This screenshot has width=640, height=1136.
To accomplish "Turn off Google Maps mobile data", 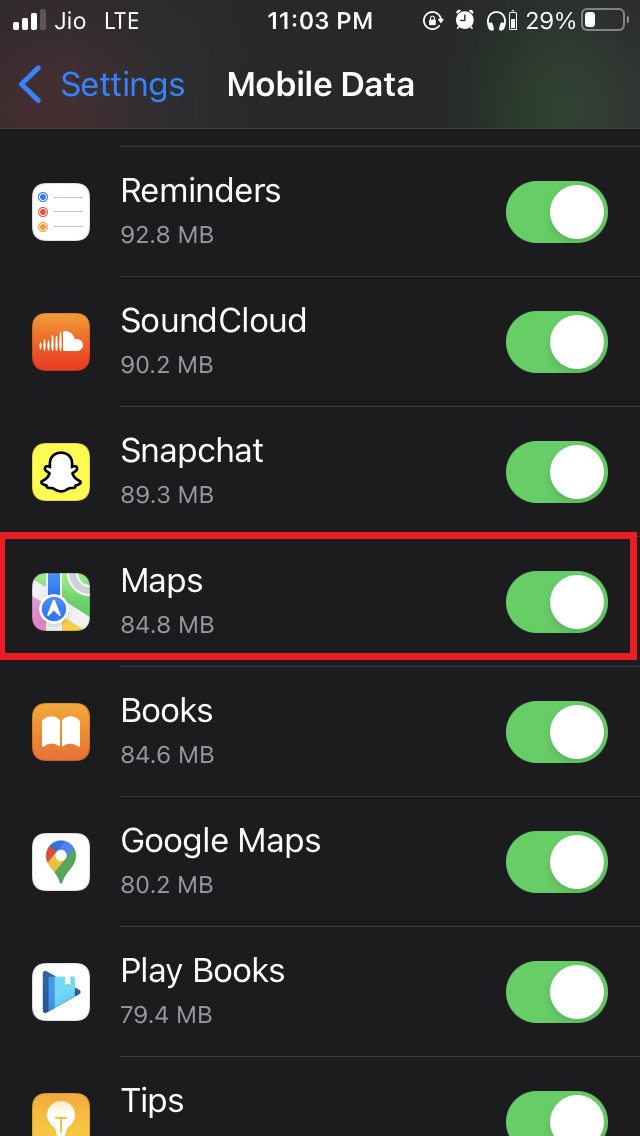I will click(x=557, y=862).
